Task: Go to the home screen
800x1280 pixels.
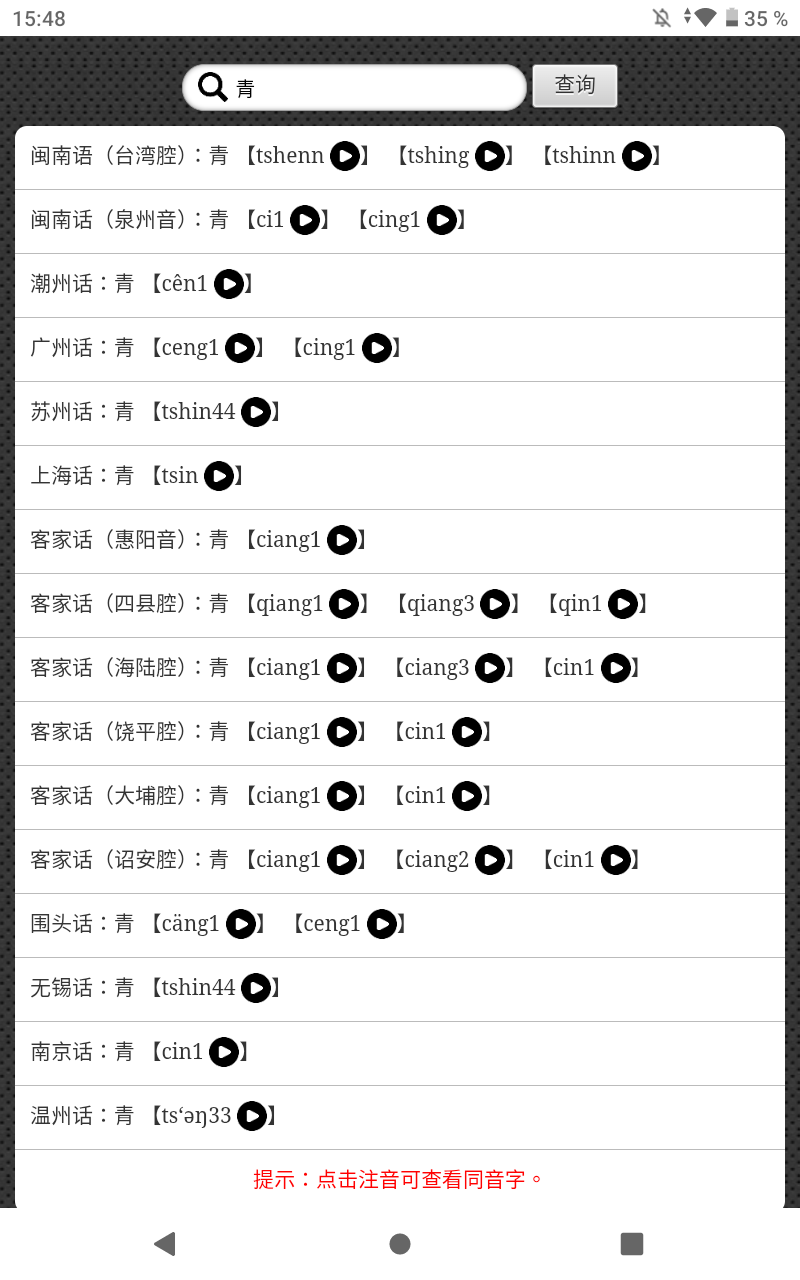Action: point(400,1244)
